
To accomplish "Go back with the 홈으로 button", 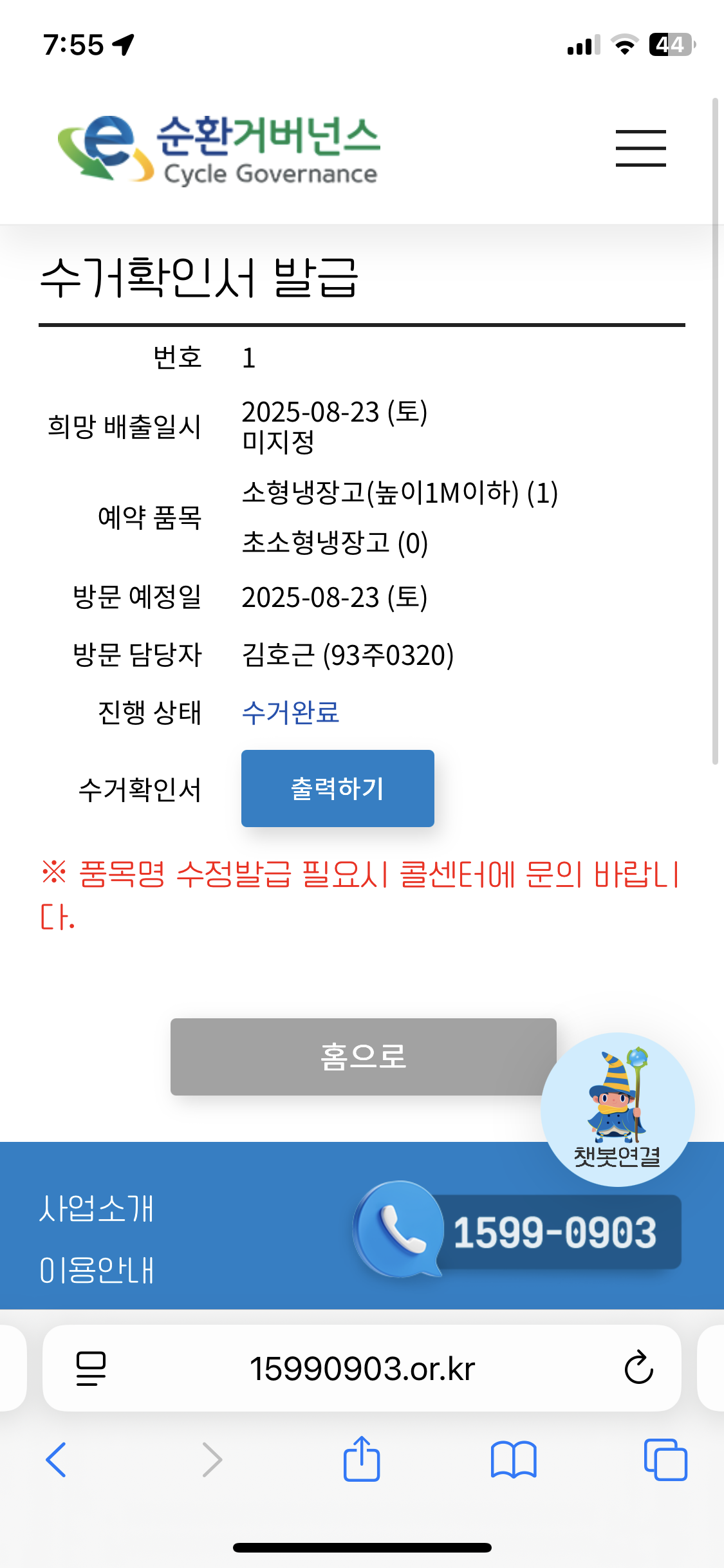I will [363, 1056].
